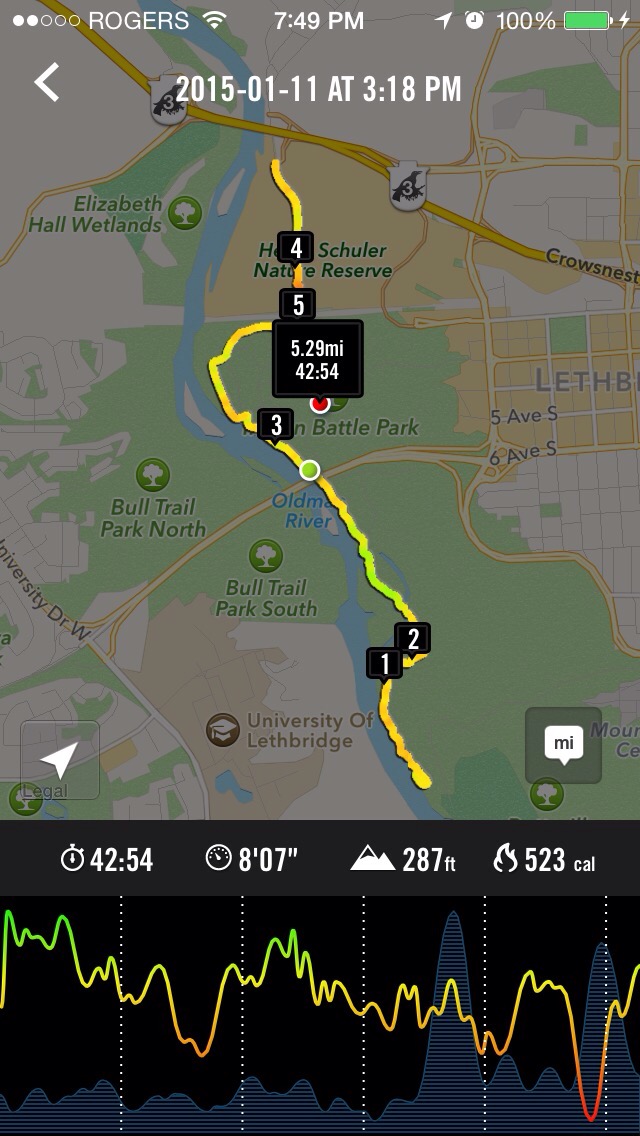Toggle the mile markers button
This screenshot has width=640, height=1136.
564,745
